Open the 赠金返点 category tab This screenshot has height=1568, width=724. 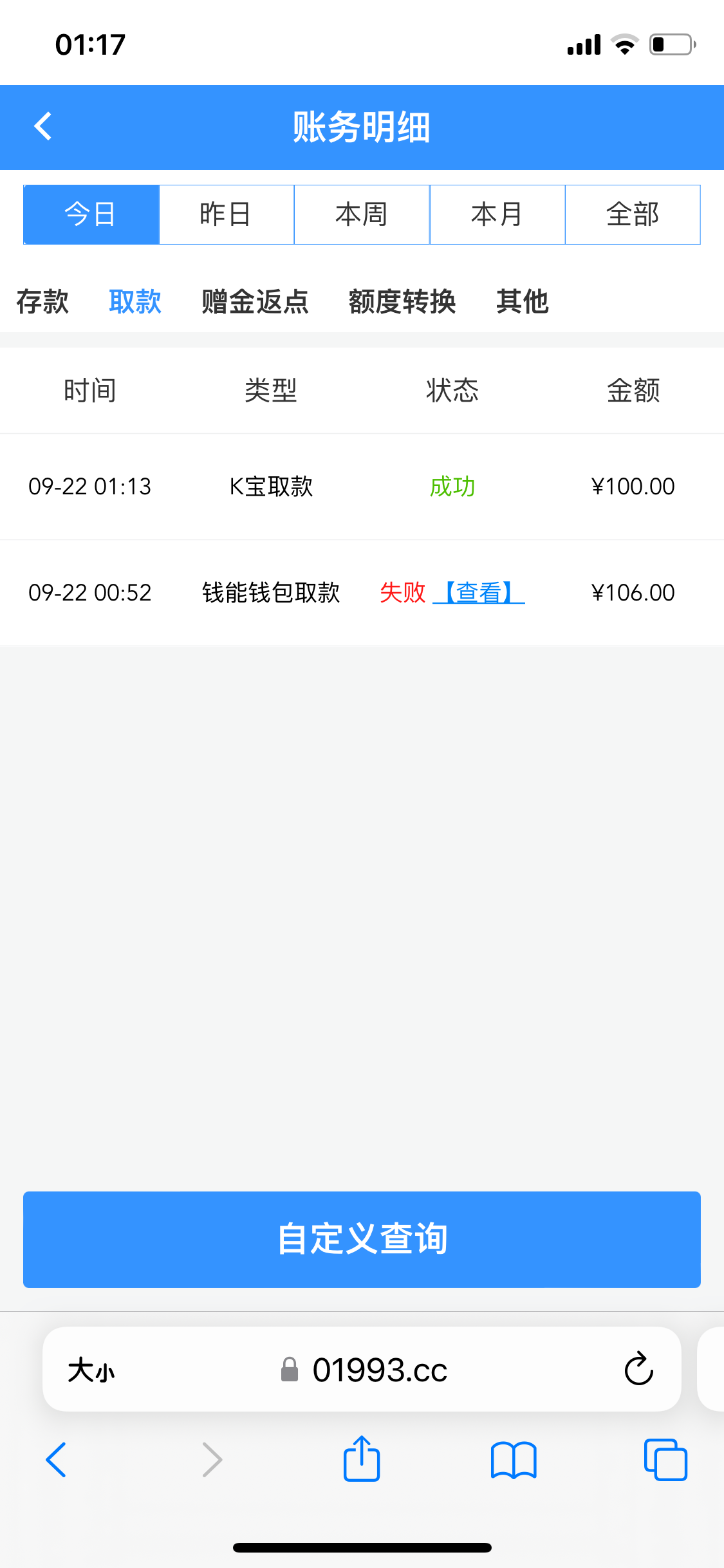254,301
